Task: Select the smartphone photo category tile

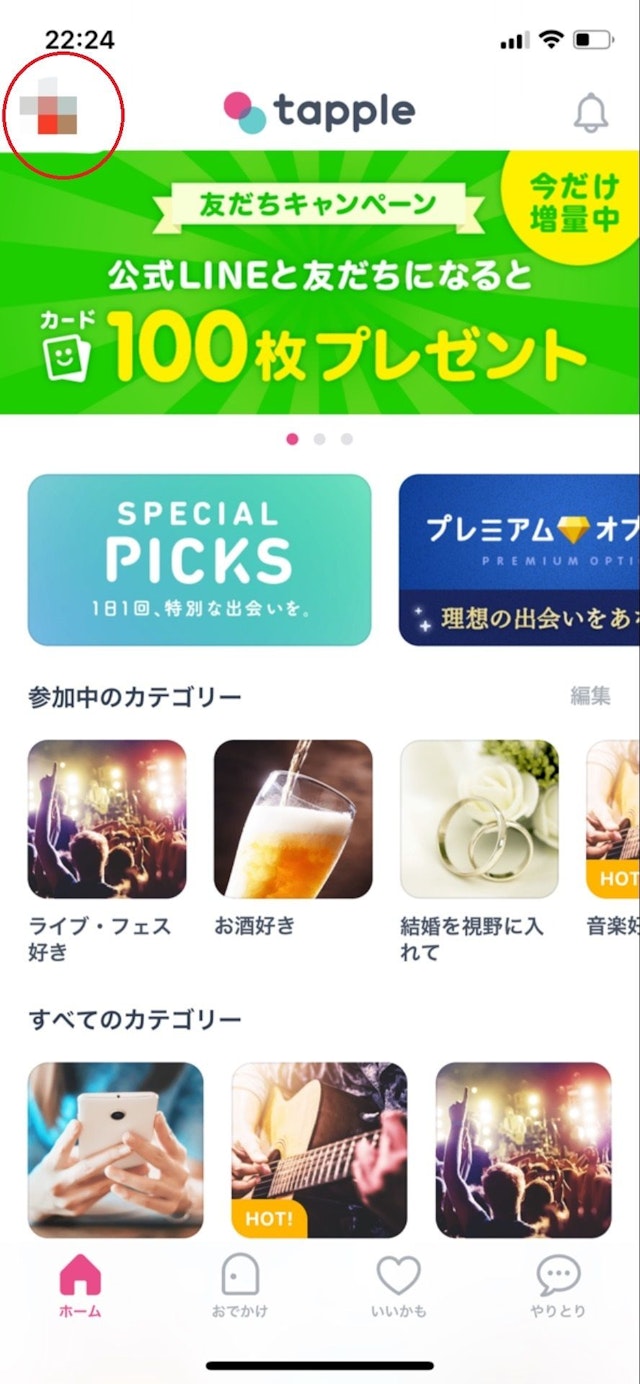Action: point(115,1150)
